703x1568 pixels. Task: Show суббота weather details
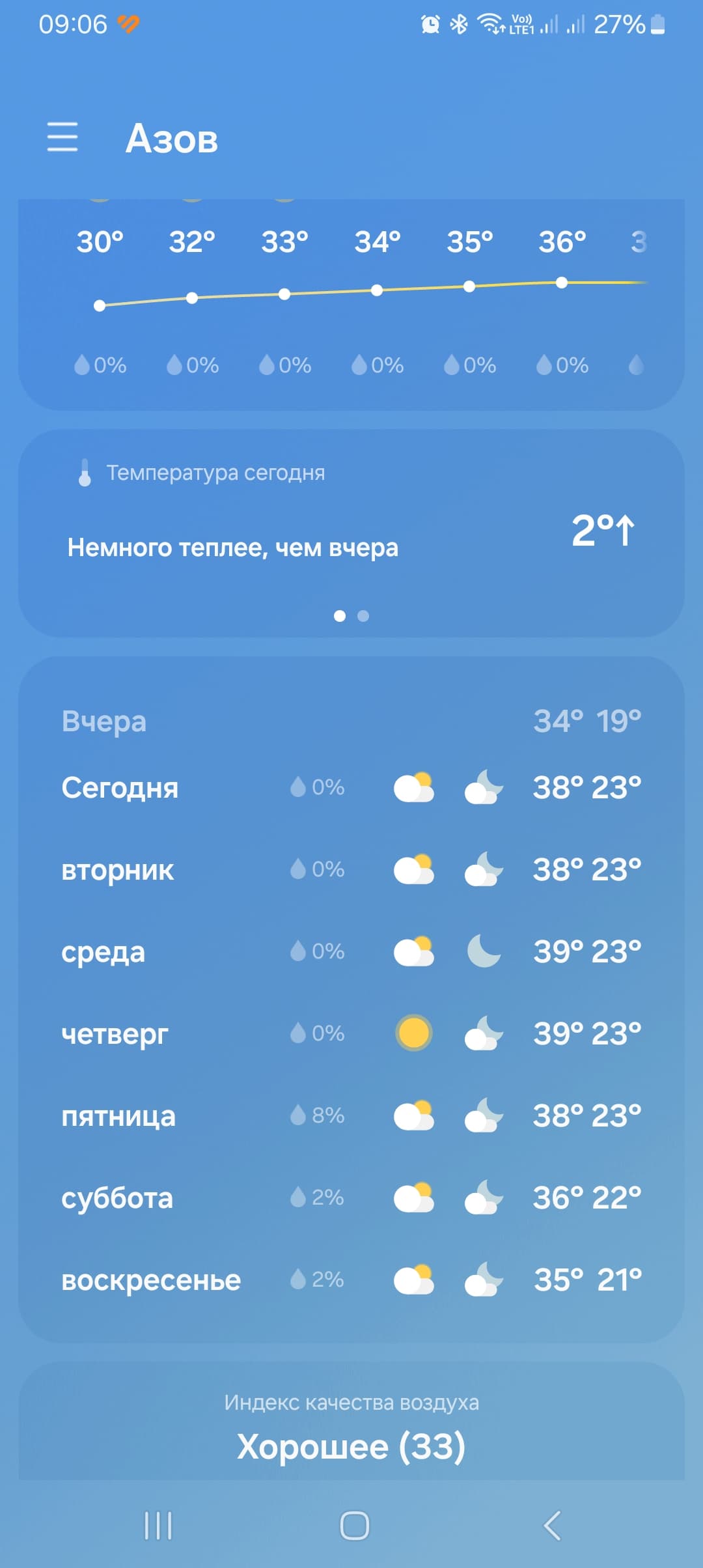pos(351,1198)
